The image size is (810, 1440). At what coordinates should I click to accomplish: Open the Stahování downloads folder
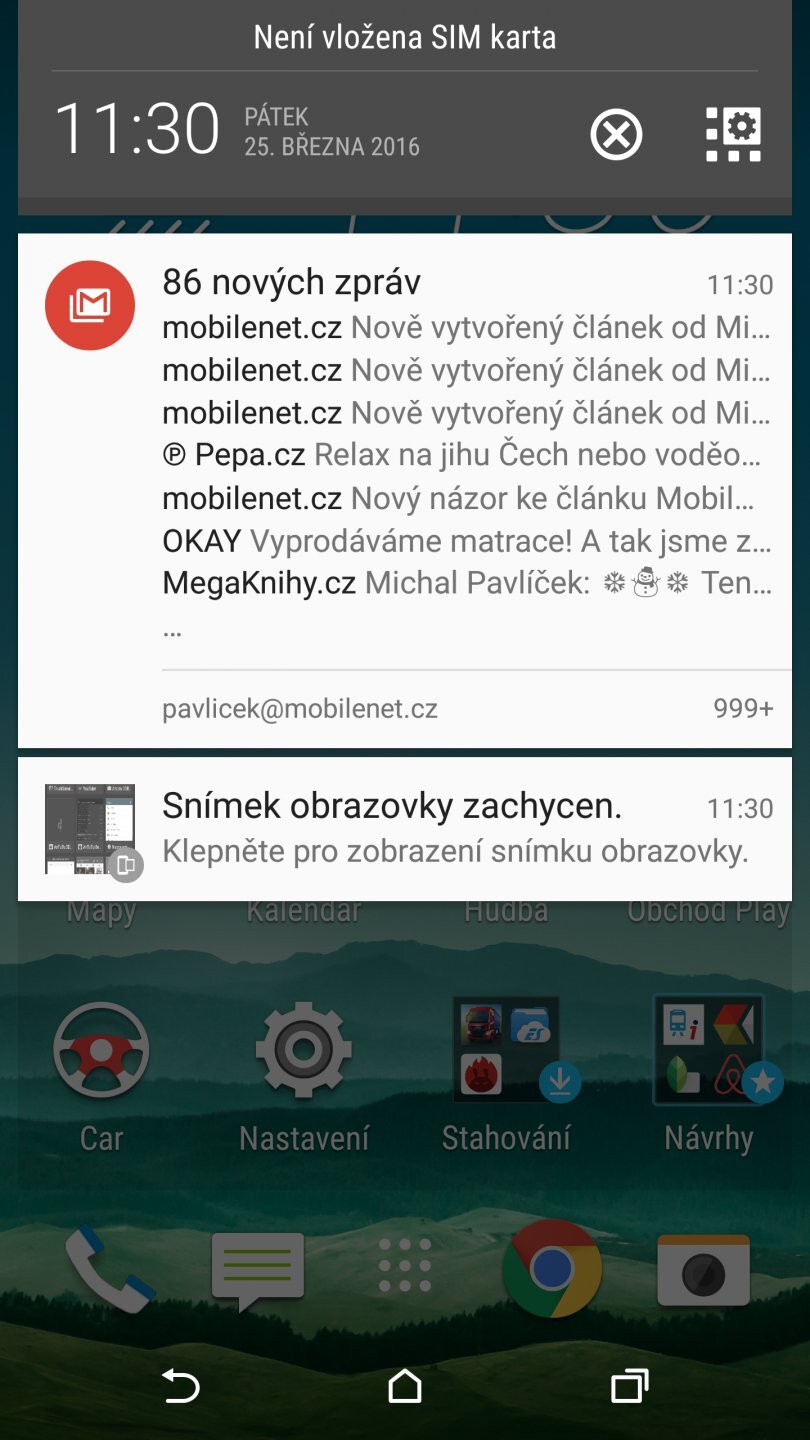point(506,1050)
